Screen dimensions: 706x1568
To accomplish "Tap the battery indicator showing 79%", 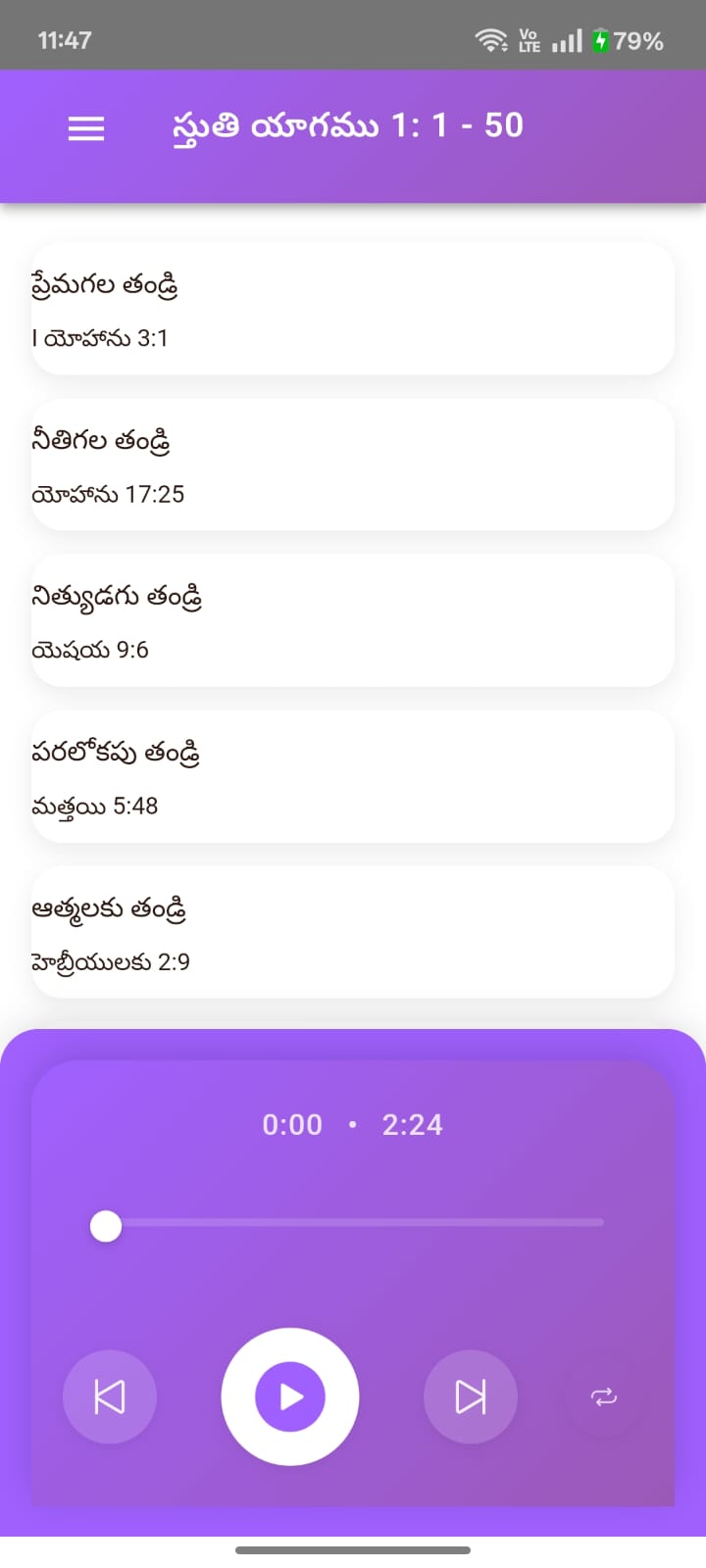I will pyautogui.click(x=628, y=40).
